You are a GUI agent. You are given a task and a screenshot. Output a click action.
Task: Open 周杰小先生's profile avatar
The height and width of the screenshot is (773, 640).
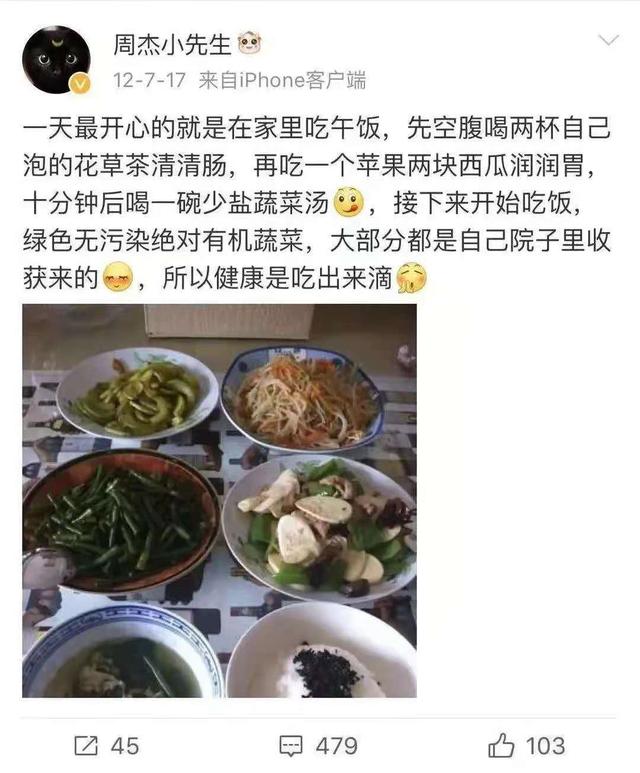57,60
